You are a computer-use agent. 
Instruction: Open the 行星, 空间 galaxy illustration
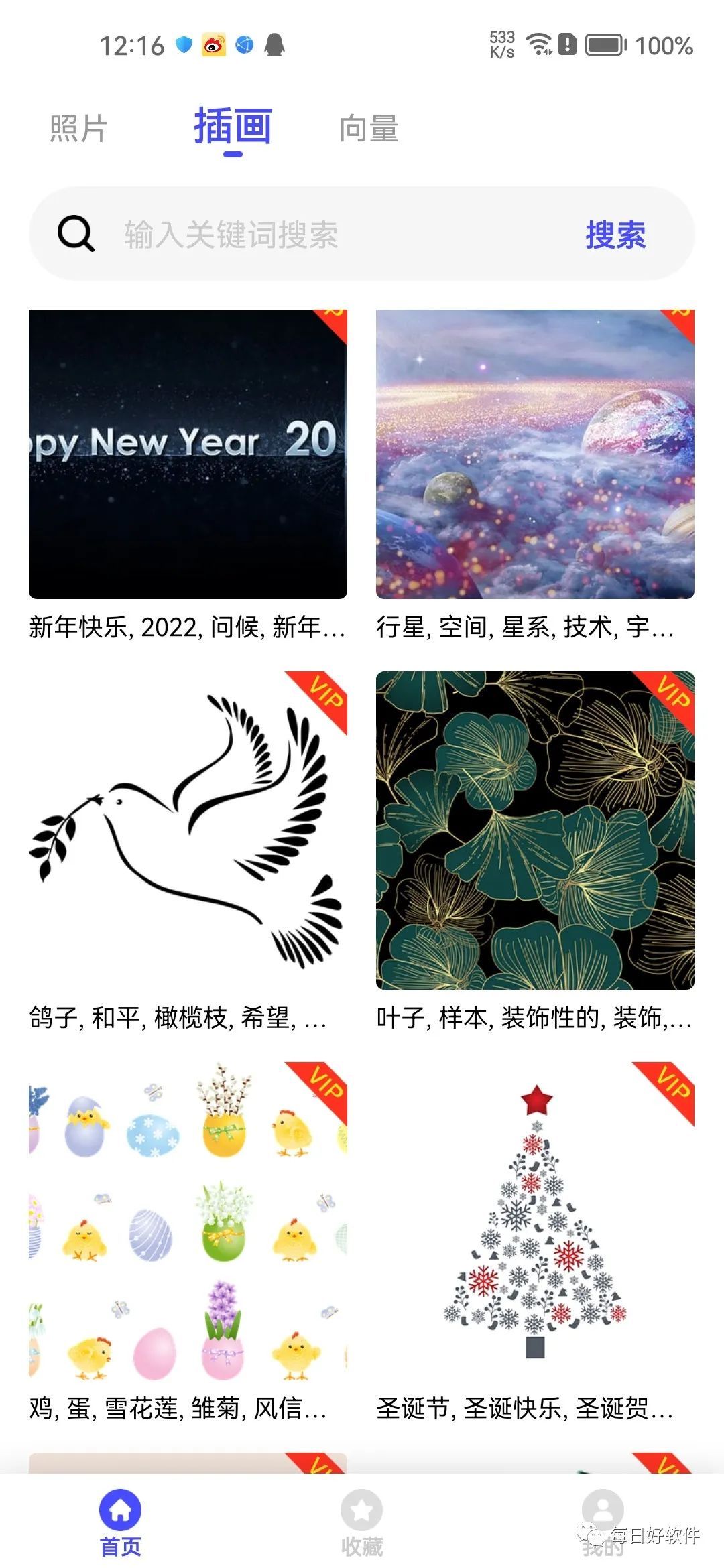point(535,454)
